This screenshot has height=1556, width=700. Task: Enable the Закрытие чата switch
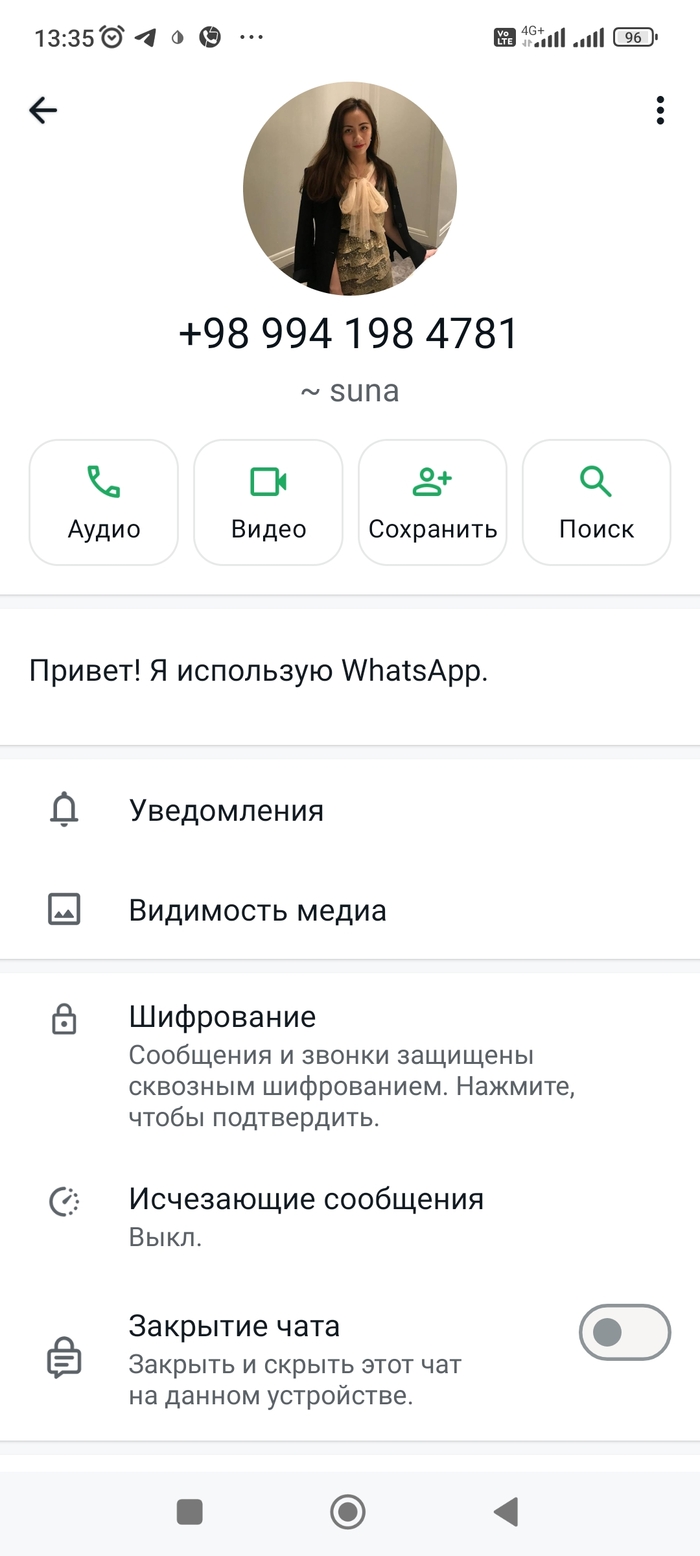(x=624, y=1332)
